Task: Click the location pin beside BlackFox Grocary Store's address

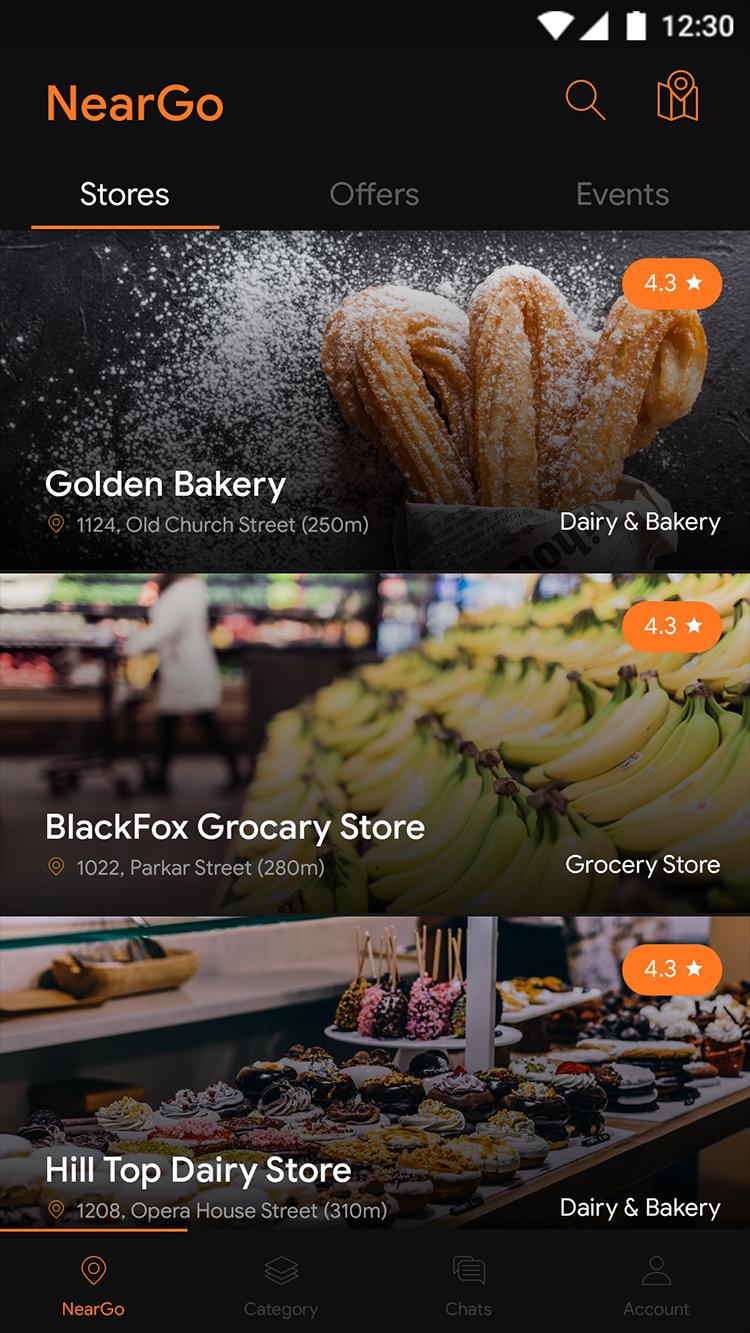Action: tap(56, 867)
